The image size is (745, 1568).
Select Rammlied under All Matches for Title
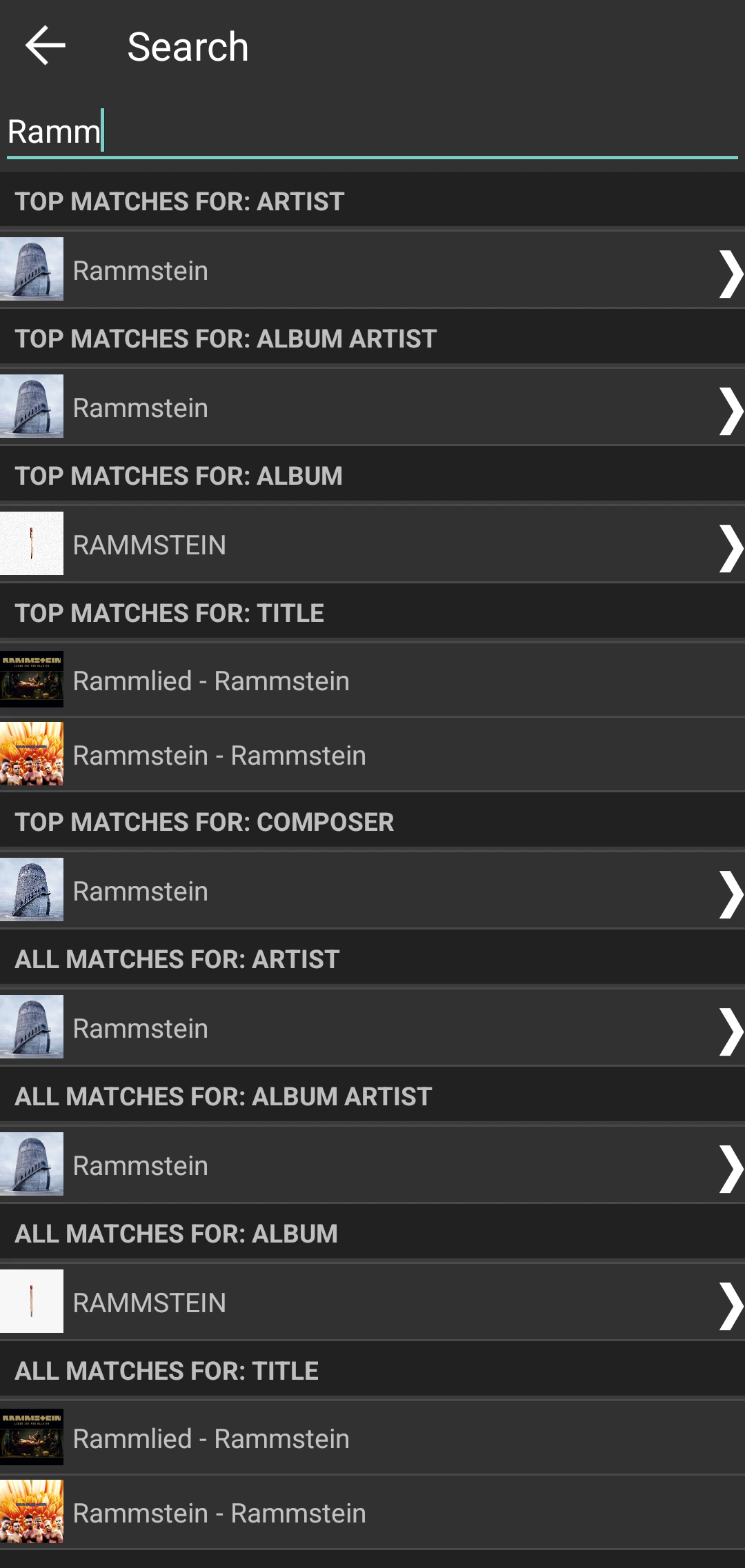click(372, 1439)
